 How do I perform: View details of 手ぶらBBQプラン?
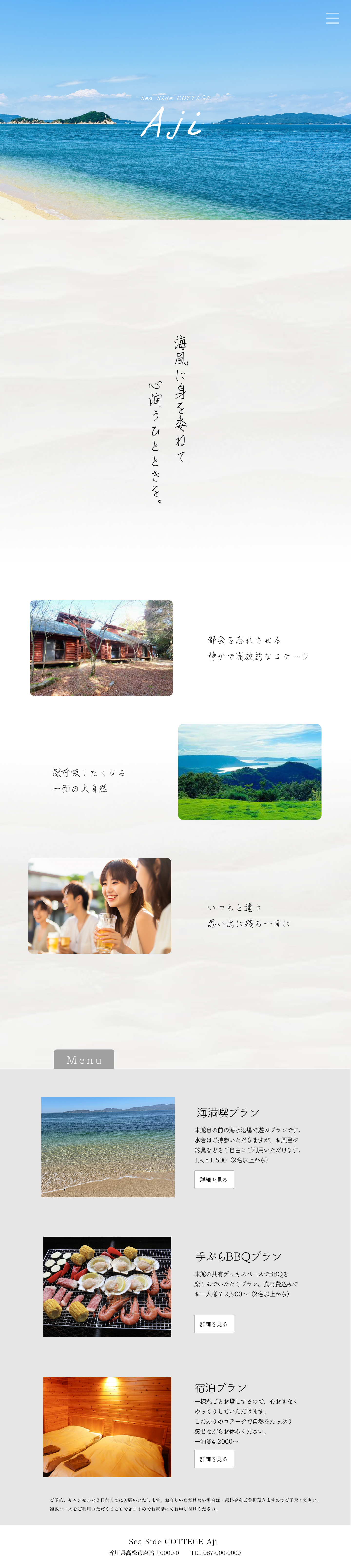(214, 1324)
